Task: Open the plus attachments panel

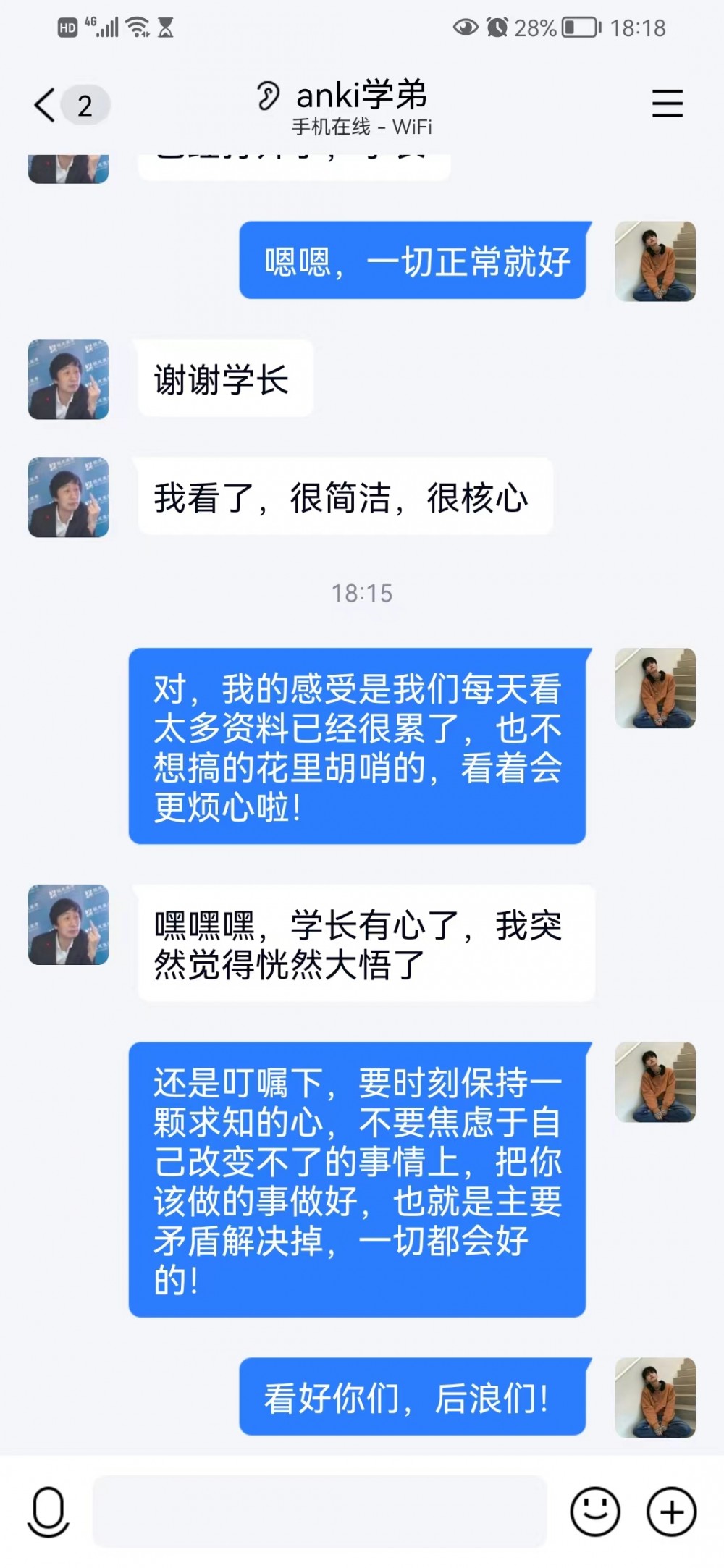Action: 671,1512
